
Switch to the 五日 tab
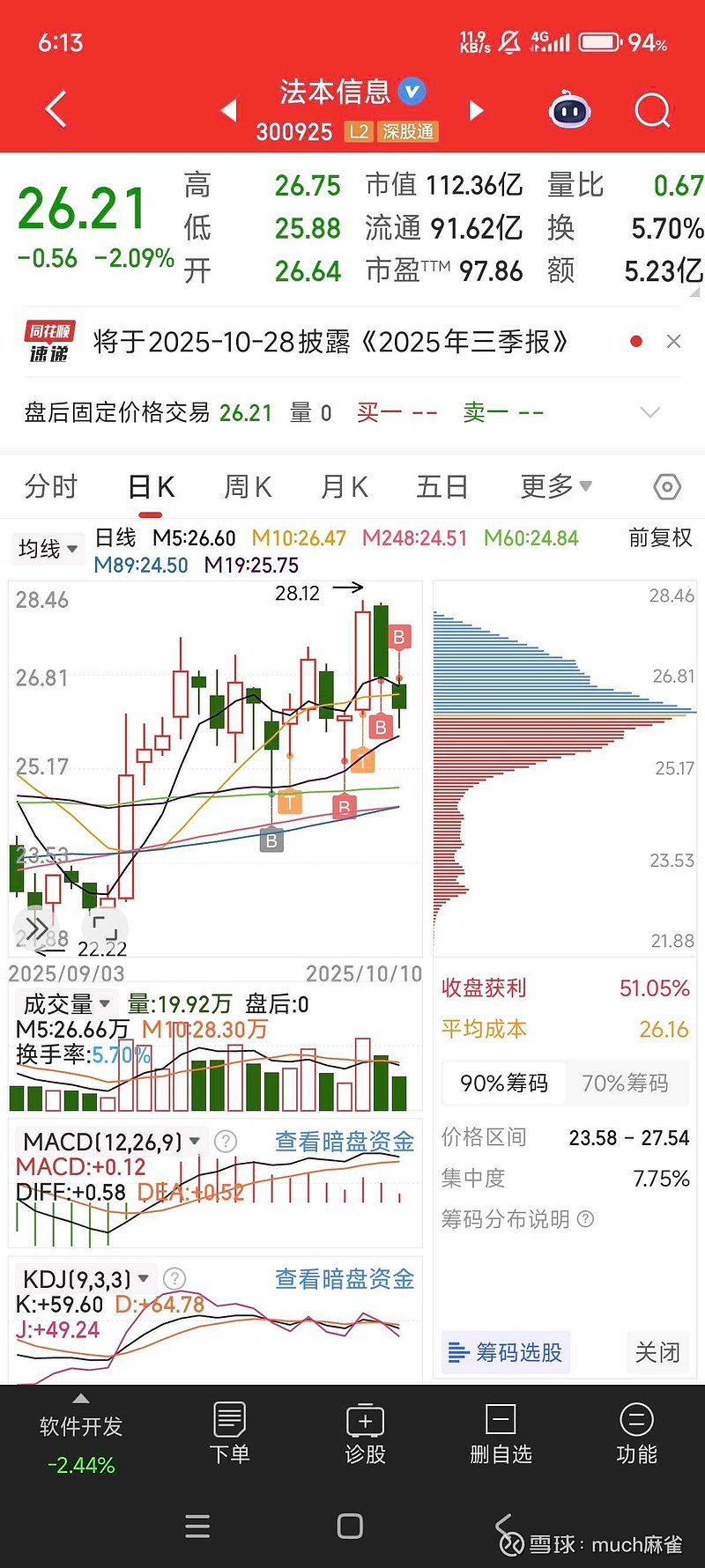click(x=442, y=486)
